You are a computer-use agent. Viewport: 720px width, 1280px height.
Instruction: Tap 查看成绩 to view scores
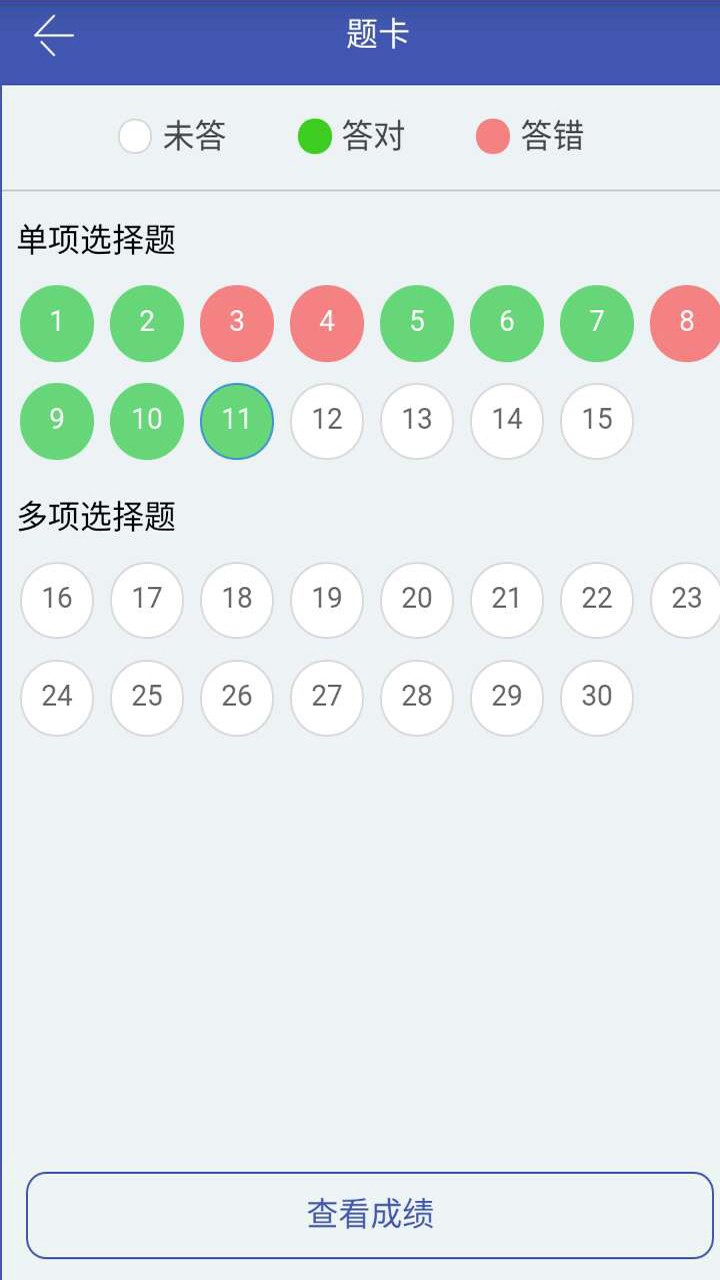[x=370, y=1215]
